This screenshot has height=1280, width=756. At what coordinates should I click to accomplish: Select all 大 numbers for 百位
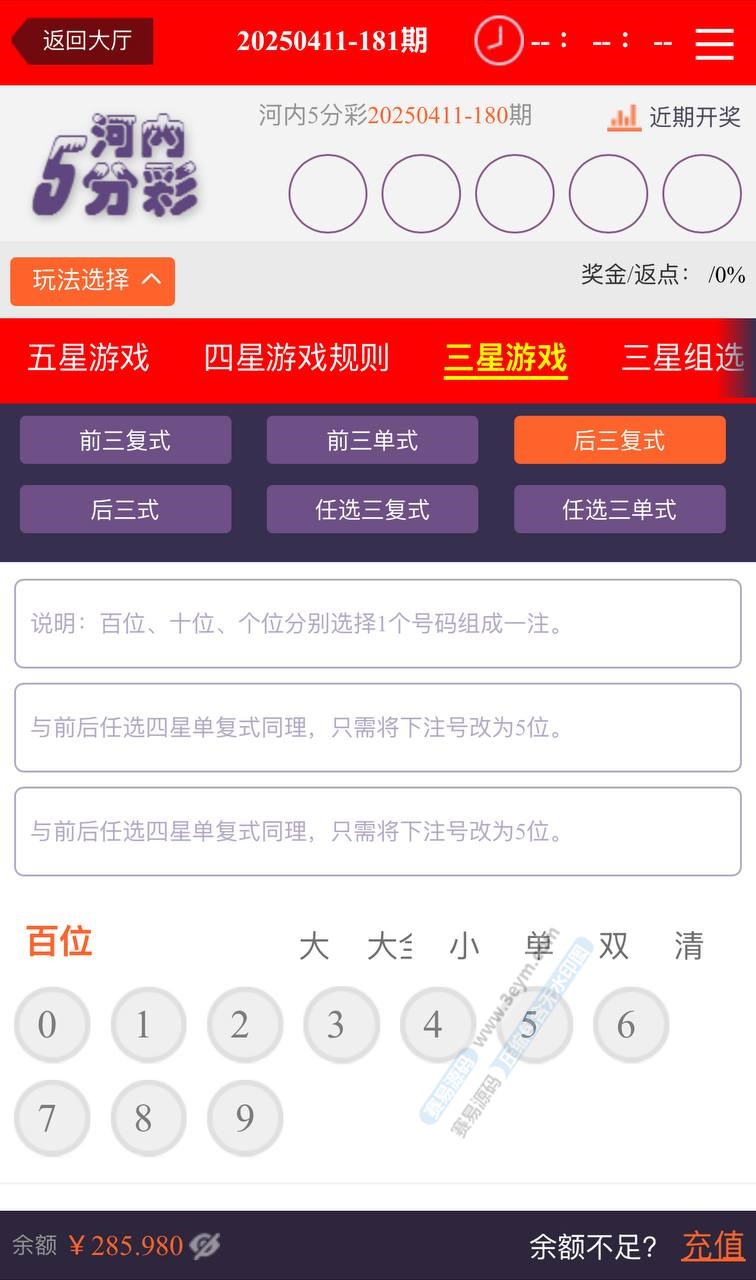click(x=314, y=946)
